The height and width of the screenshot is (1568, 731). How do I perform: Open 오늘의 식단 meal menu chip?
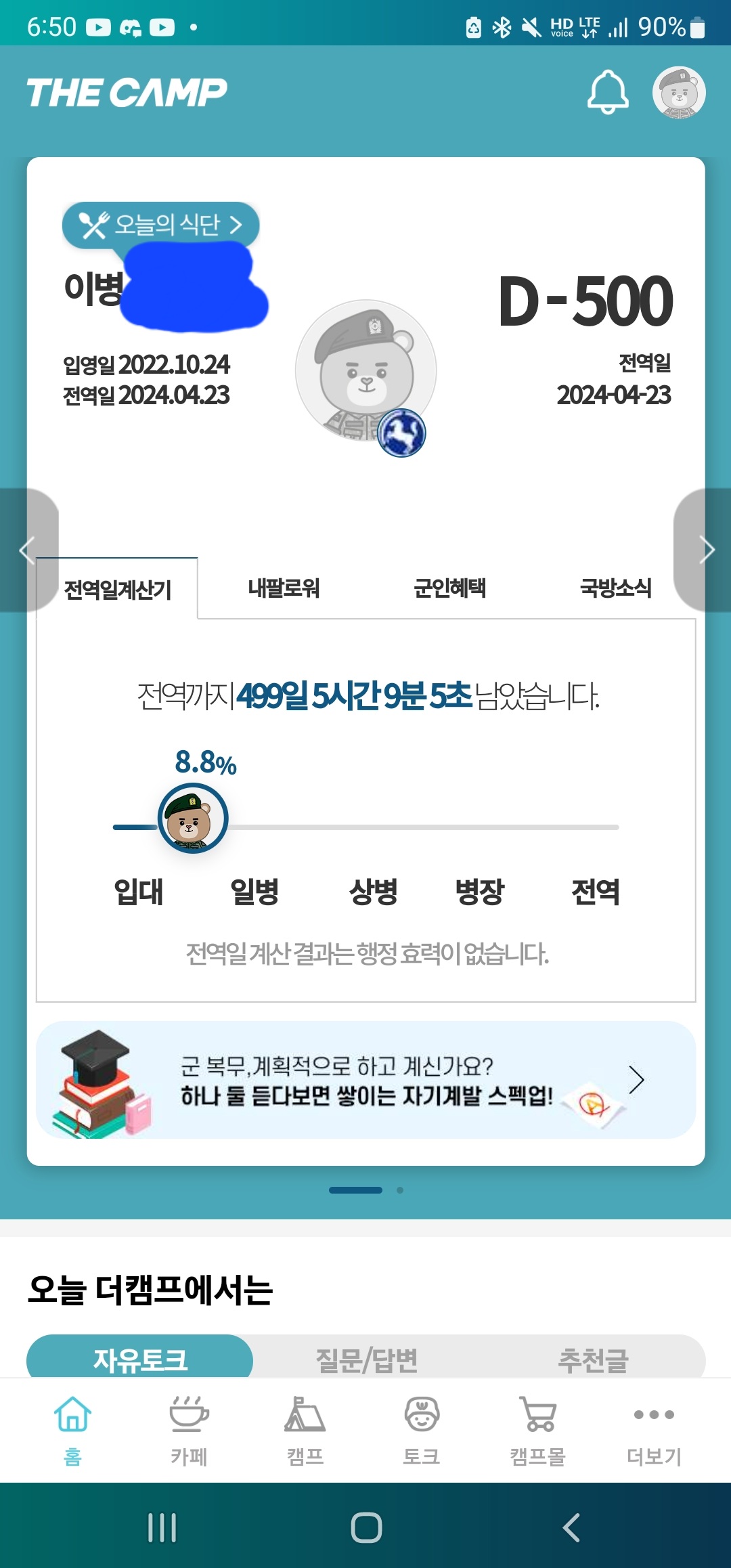click(160, 224)
